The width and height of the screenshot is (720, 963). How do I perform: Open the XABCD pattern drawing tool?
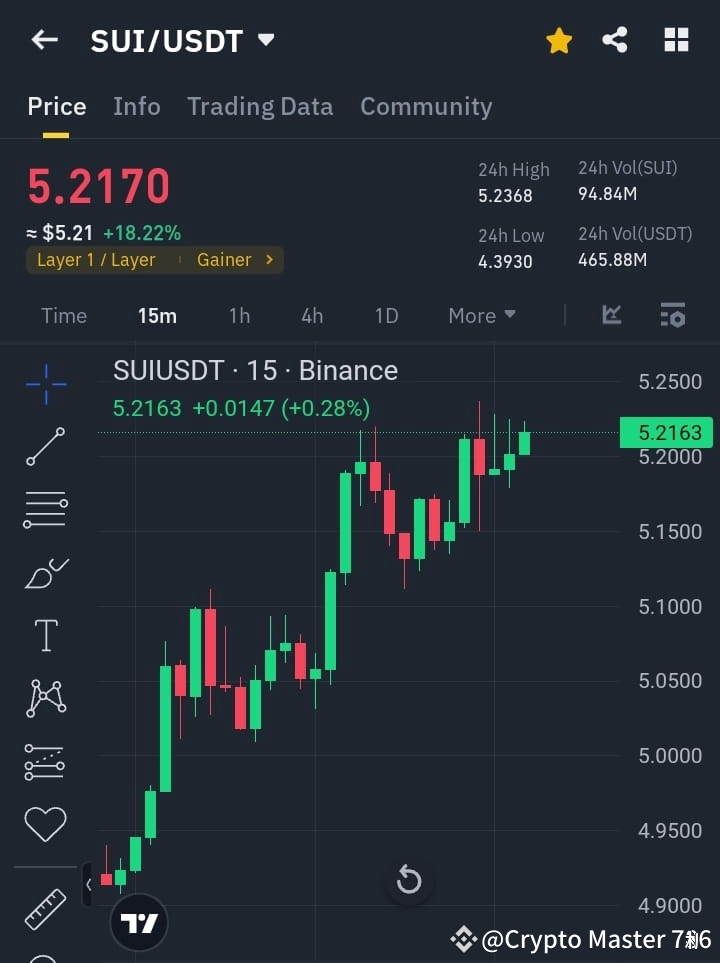coord(45,697)
